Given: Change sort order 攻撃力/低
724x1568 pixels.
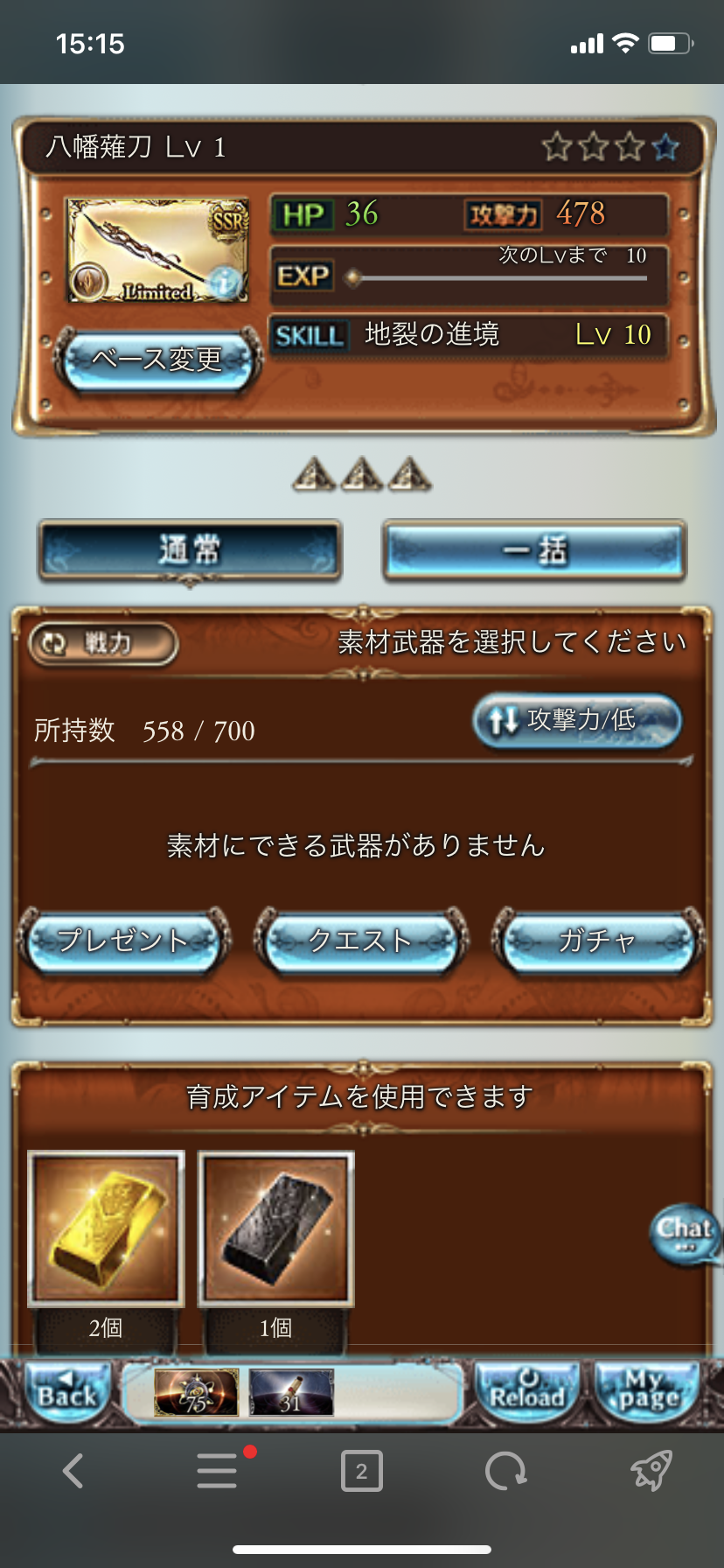Looking at the screenshot, I should [x=577, y=721].
